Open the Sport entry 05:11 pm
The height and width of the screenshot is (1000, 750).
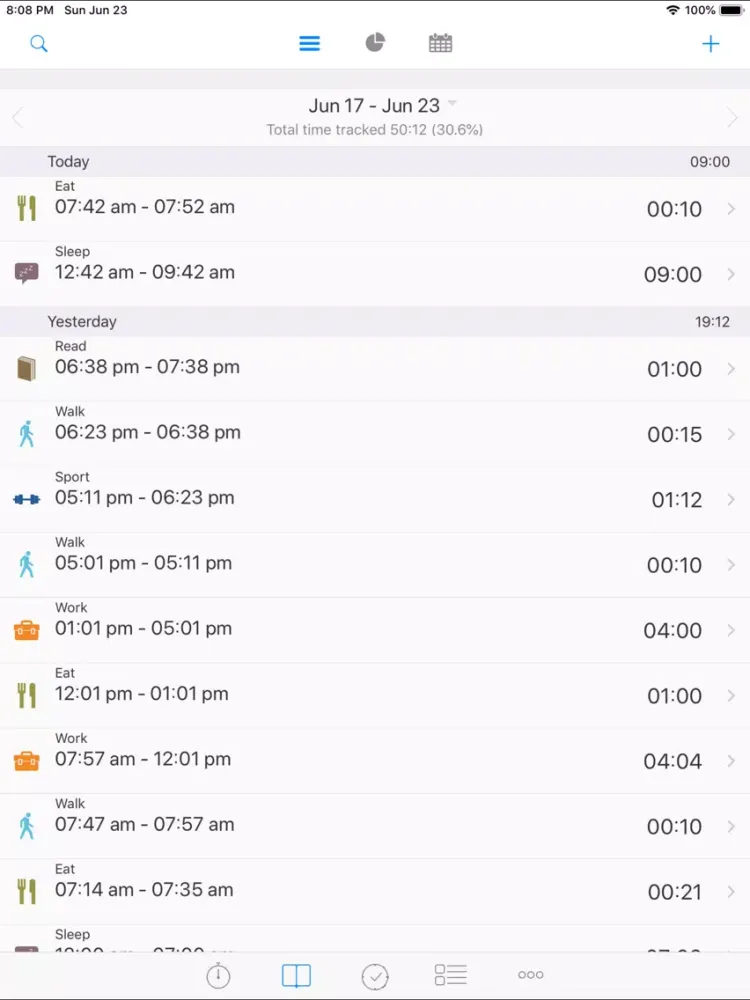[375, 498]
